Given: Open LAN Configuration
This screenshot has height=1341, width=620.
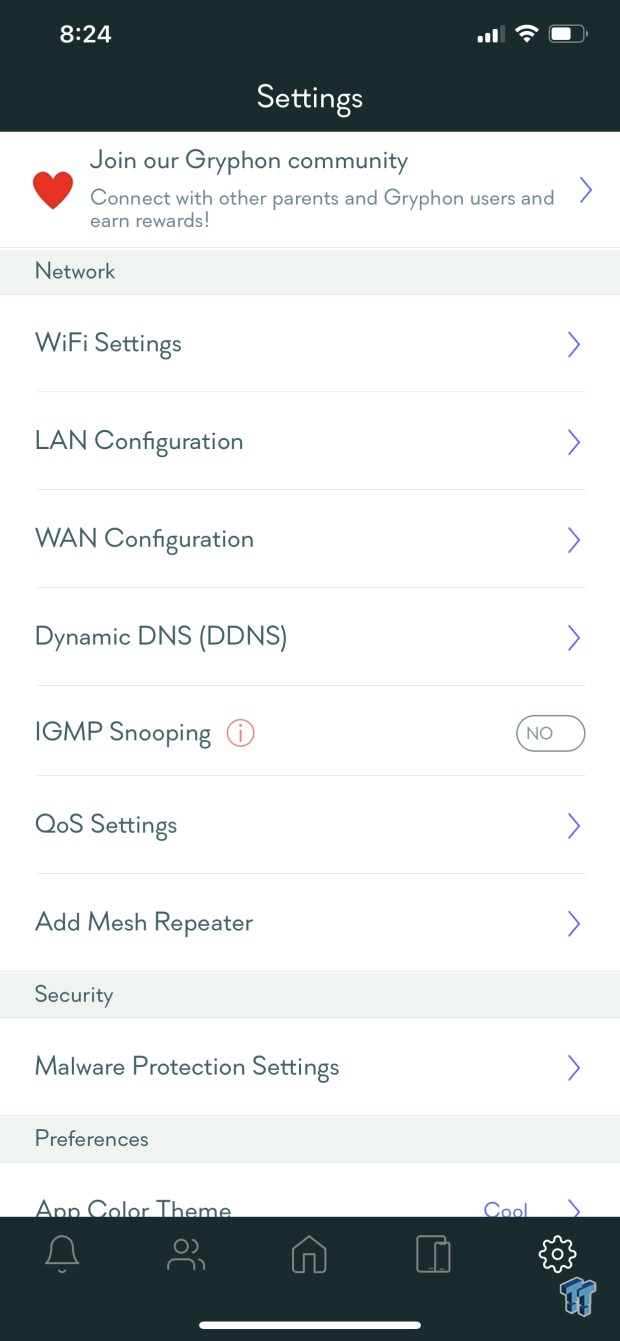Looking at the screenshot, I should [x=310, y=442].
